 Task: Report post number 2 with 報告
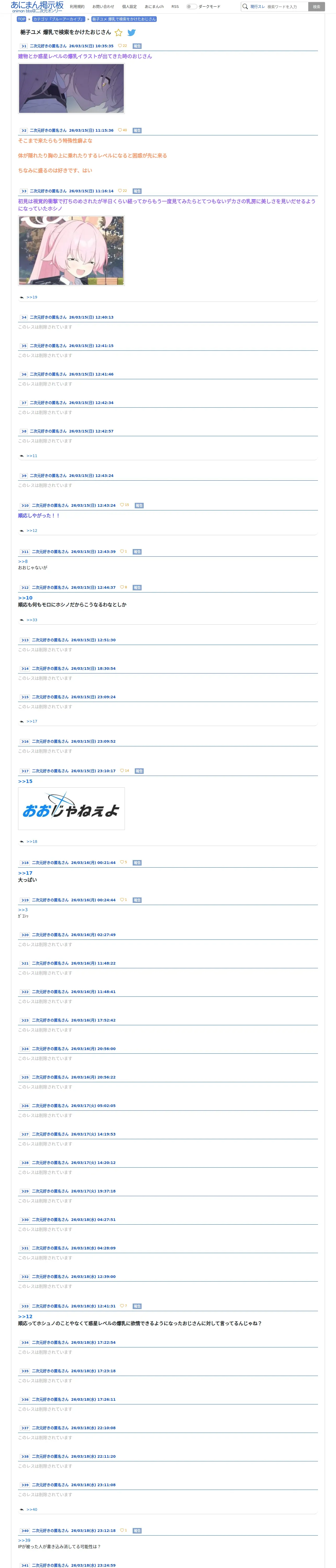pyautogui.click(x=137, y=130)
